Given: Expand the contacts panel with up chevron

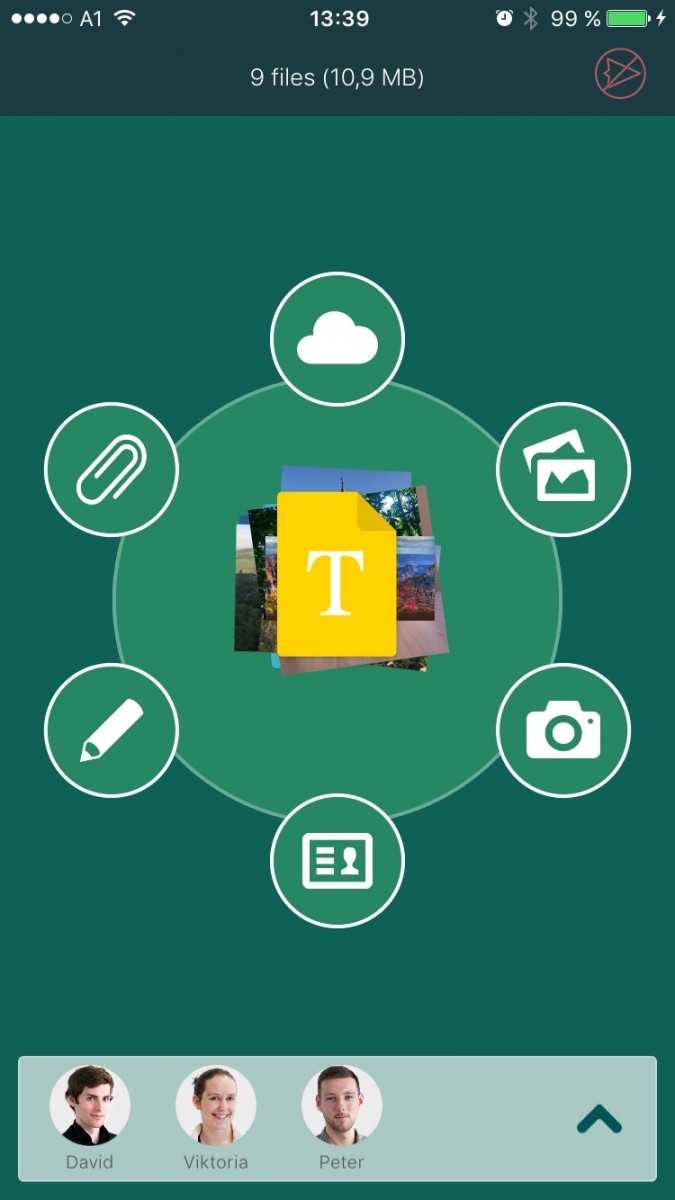Looking at the screenshot, I should [x=599, y=1121].
